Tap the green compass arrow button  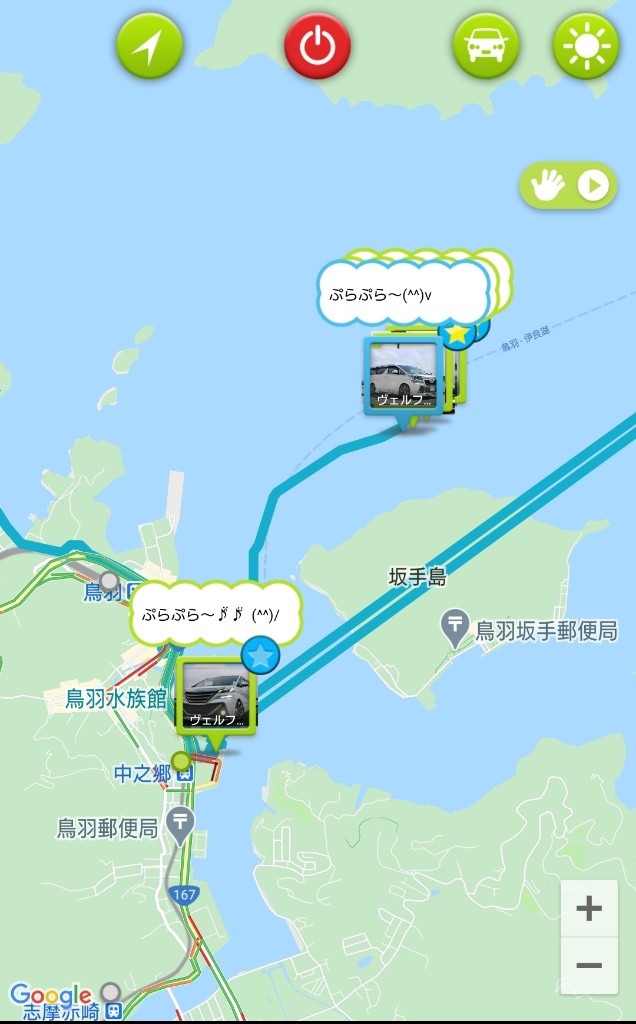tap(150, 46)
